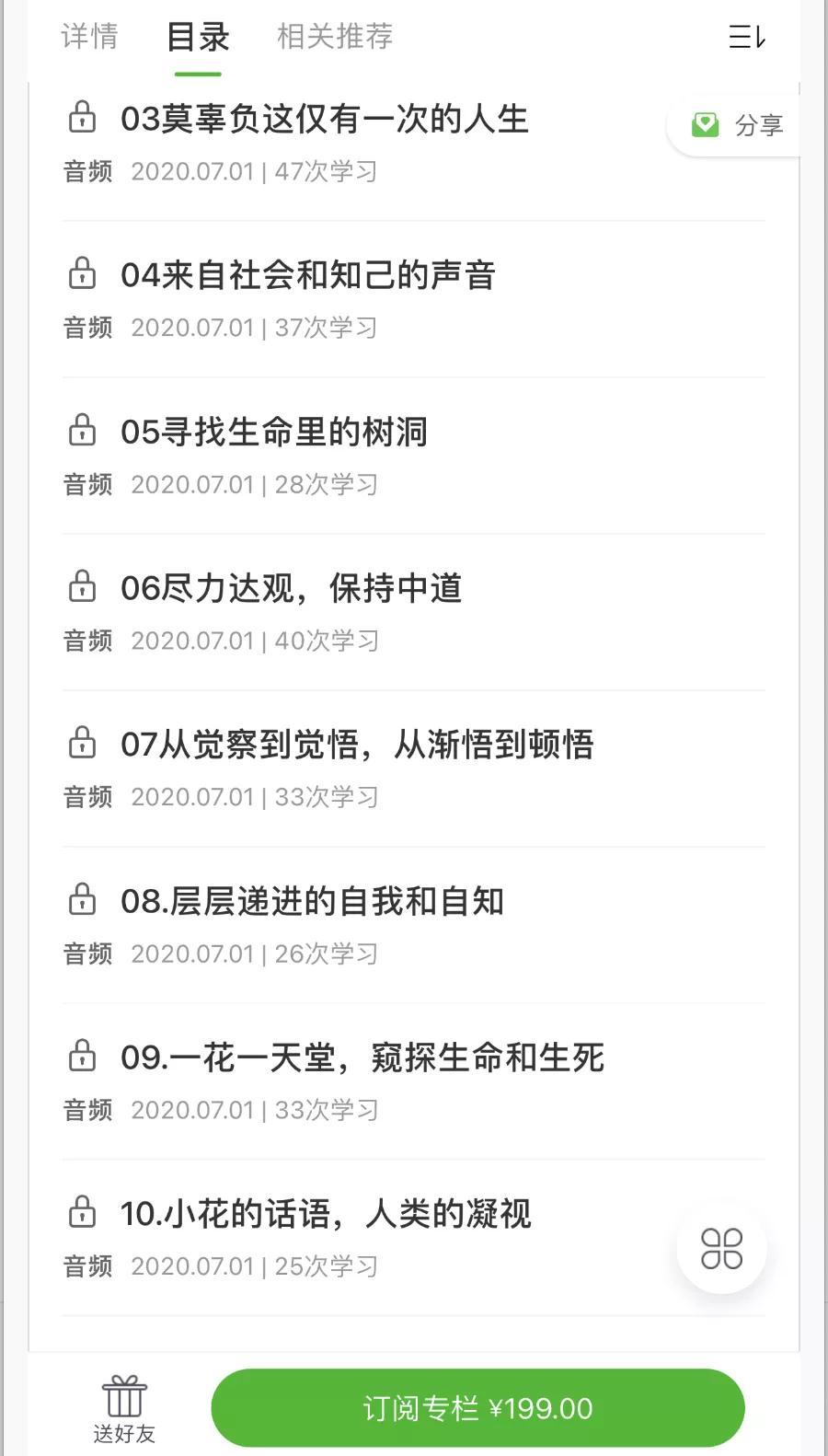This screenshot has width=828, height=1456.
Task: Open the floating four-leaf menu button
Action: (721, 1249)
